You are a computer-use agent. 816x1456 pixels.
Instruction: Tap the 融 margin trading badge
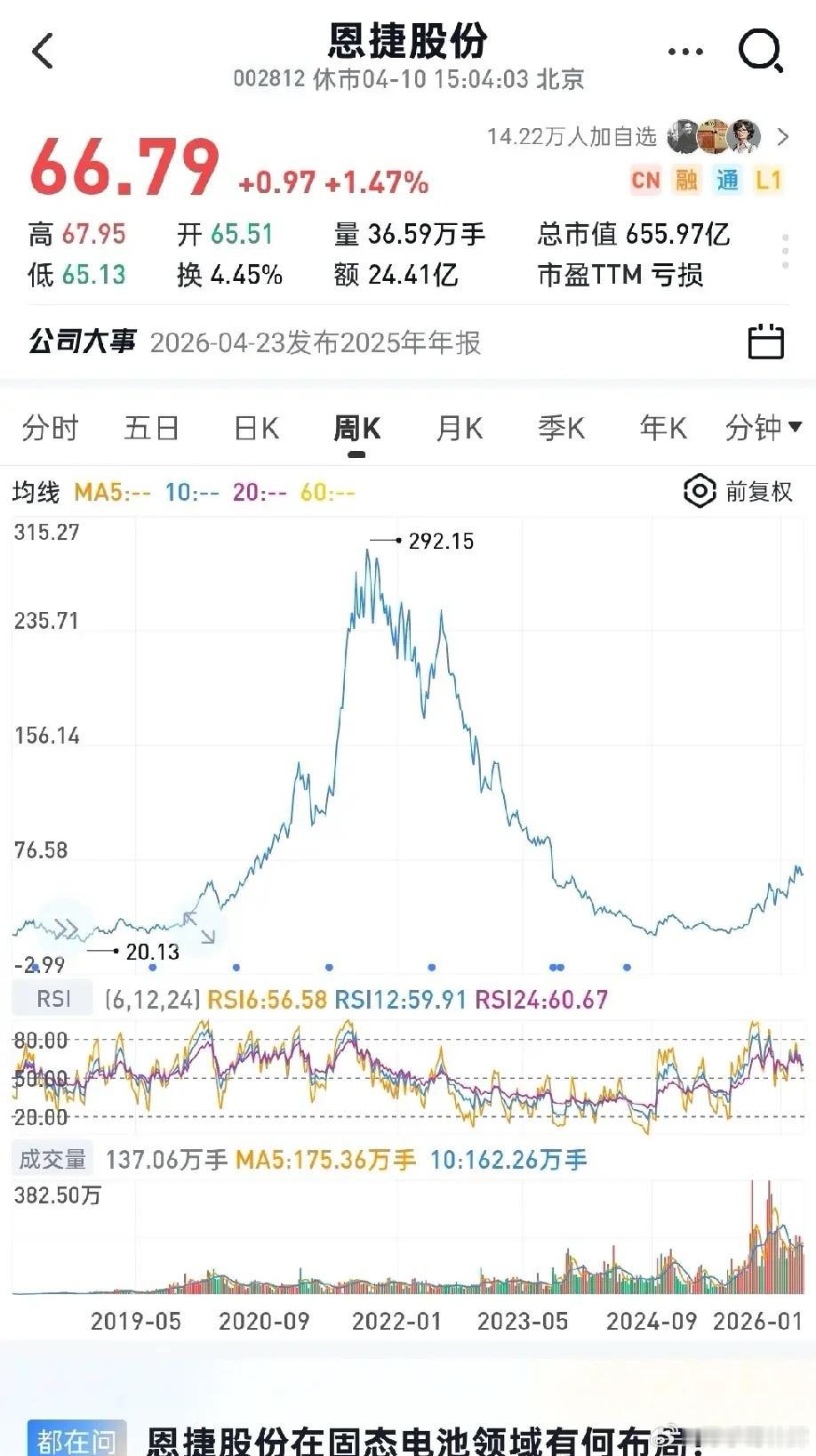point(687,181)
